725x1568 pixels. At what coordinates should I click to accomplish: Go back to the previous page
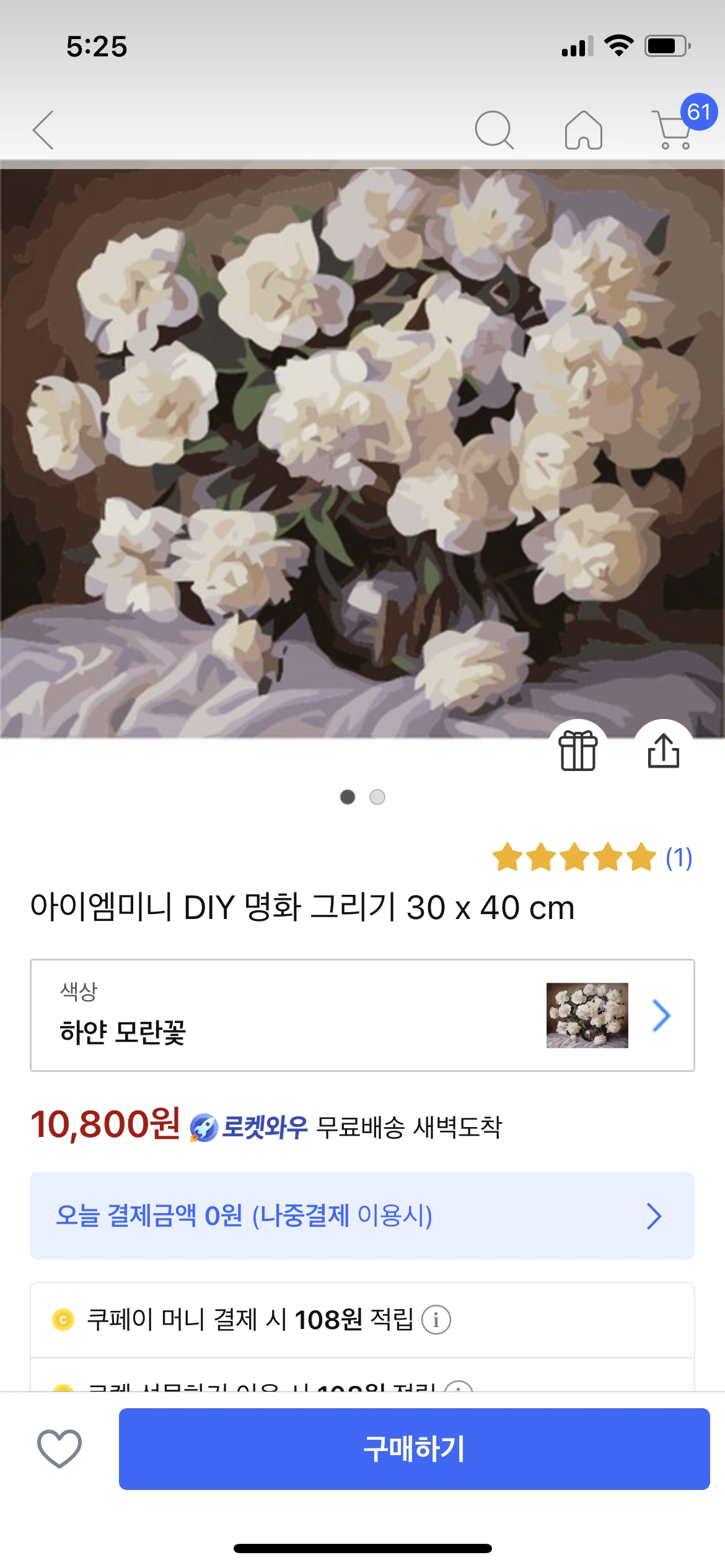pyautogui.click(x=43, y=130)
